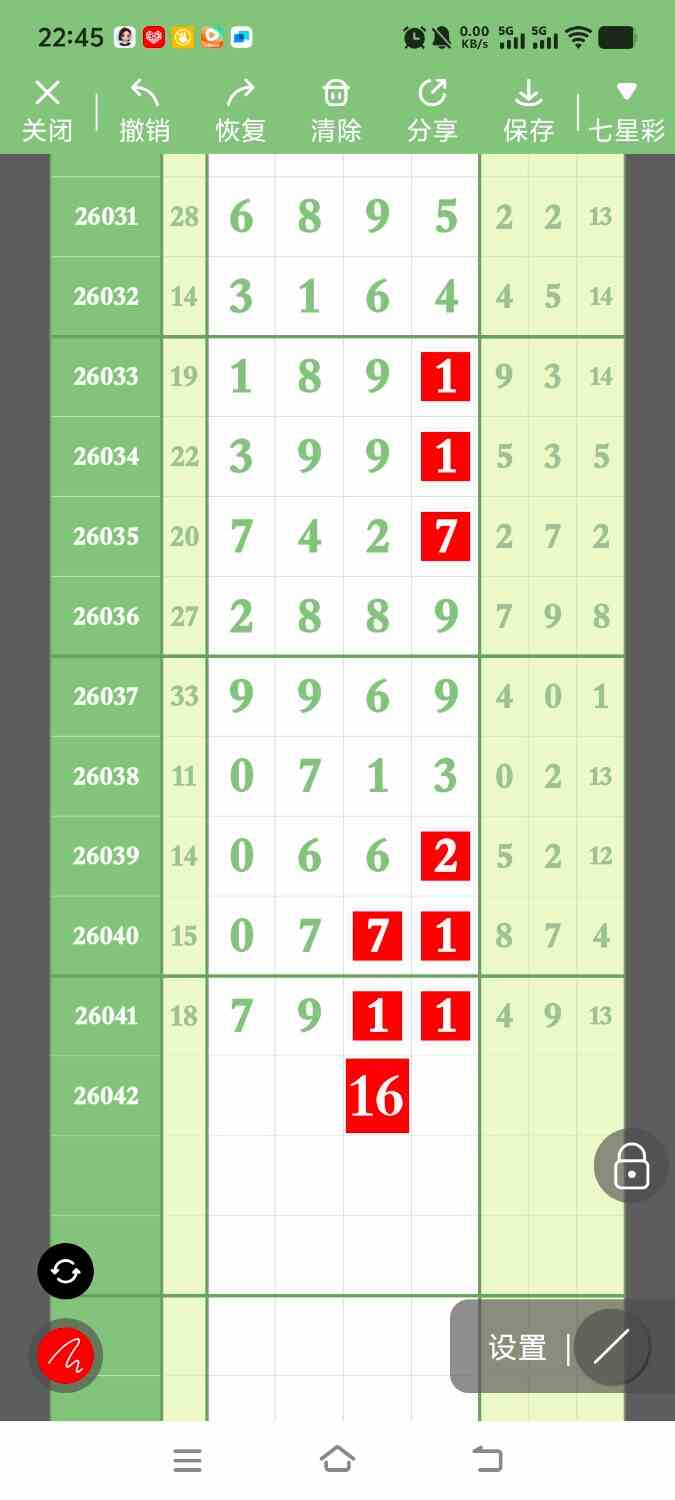The height and width of the screenshot is (1500, 675).
Task: Go to the system home screen
Action: click(x=337, y=1460)
